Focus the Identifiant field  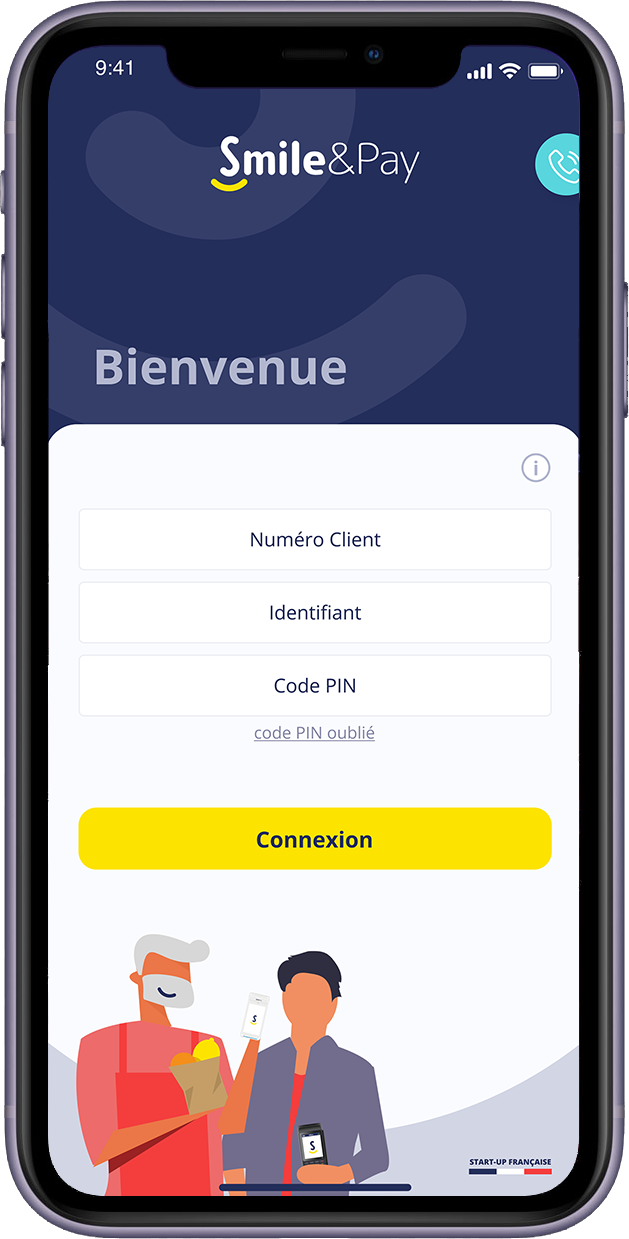click(x=315, y=613)
